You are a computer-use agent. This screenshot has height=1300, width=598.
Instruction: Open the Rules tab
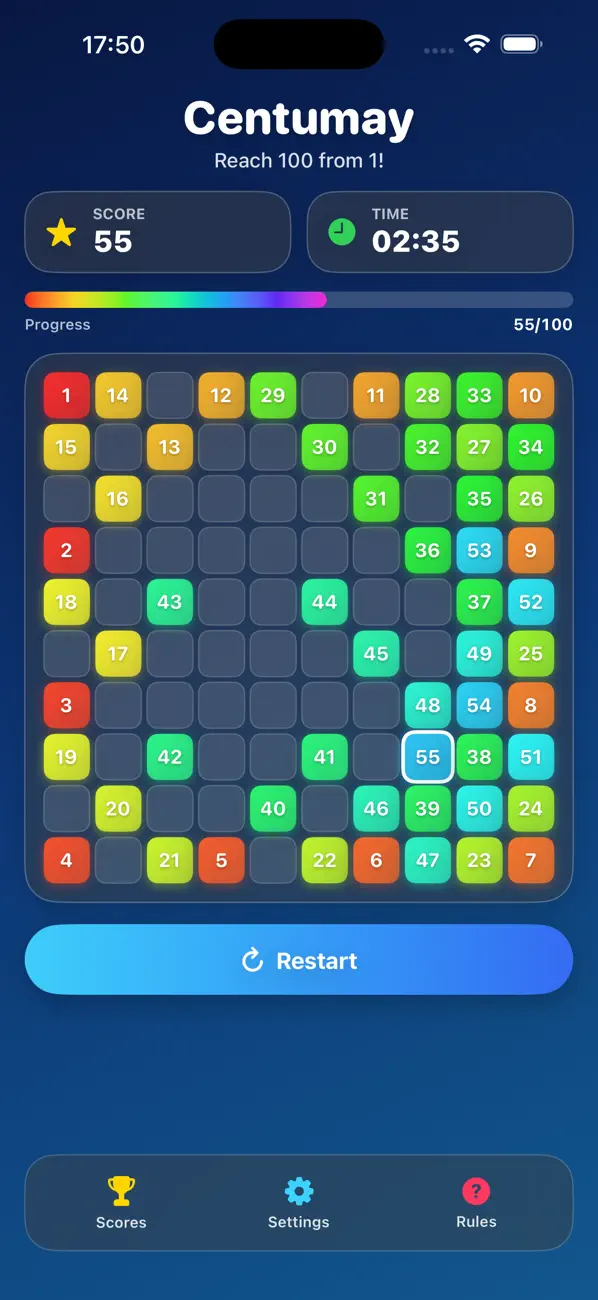click(x=476, y=1203)
